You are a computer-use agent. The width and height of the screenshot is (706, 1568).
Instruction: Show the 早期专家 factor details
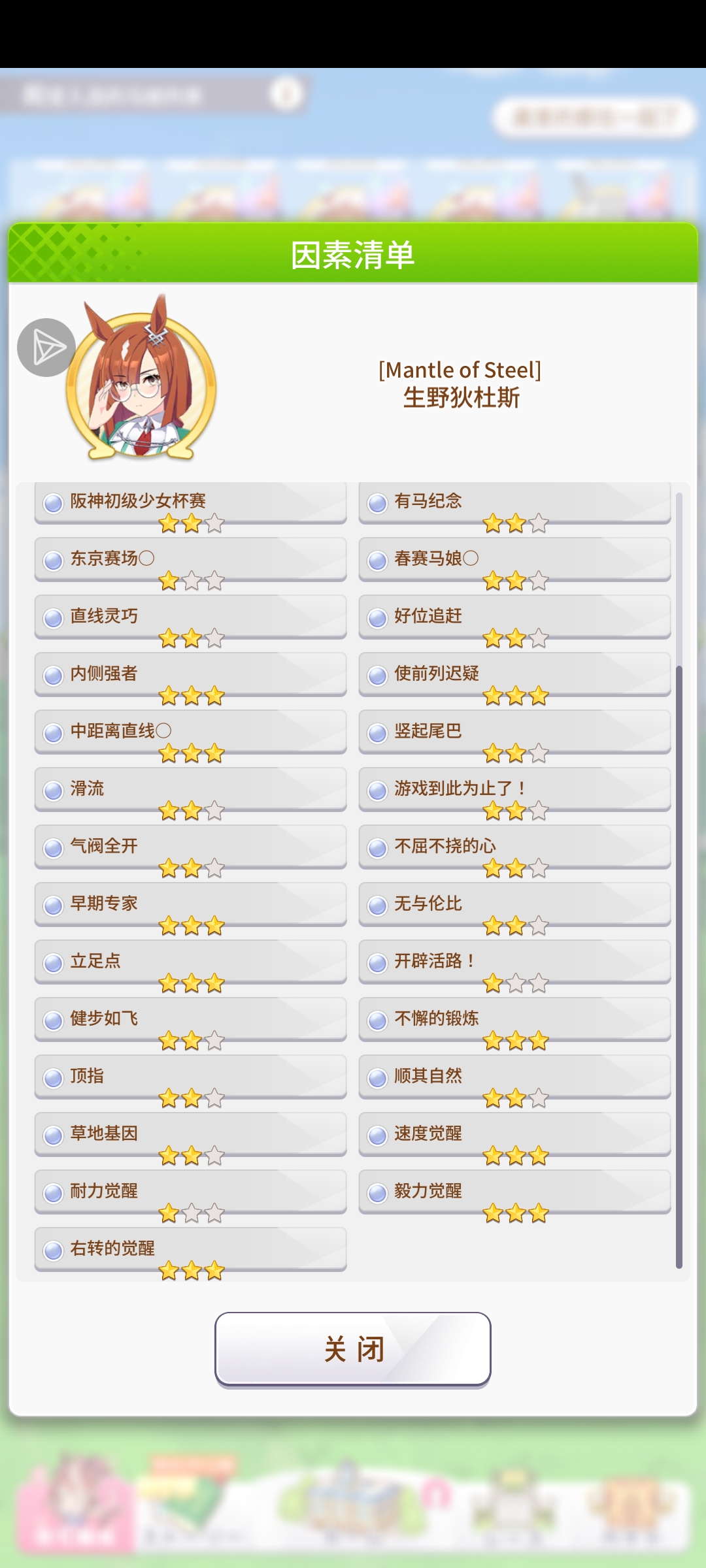pos(190,904)
